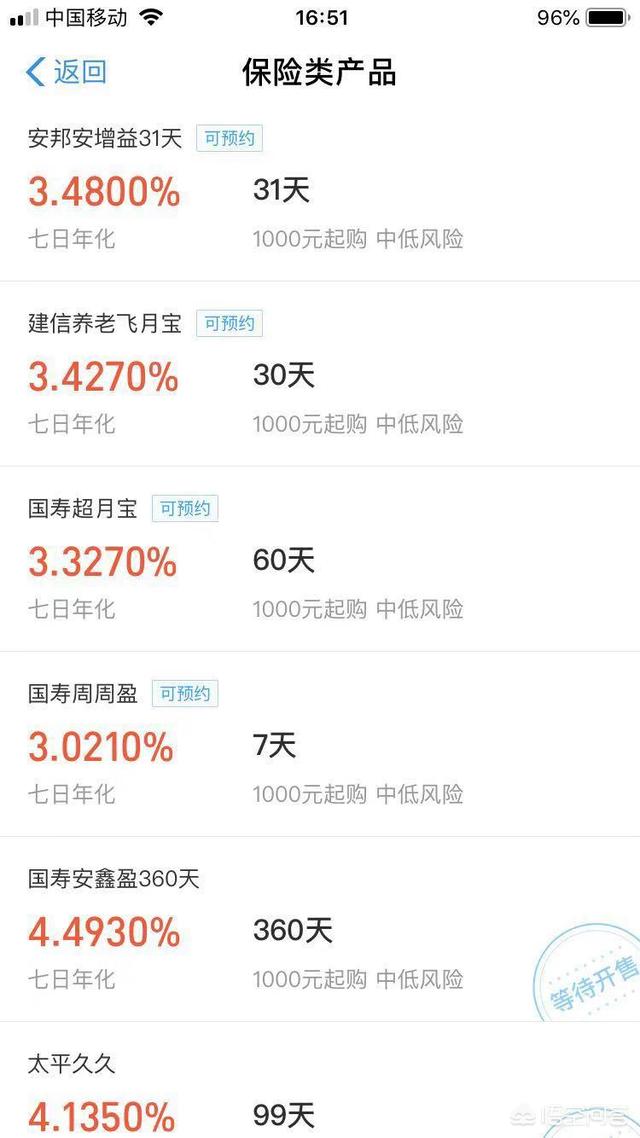Select the 国寿周周盈 7天 product
The height and width of the screenshot is (1138, 640).
[320, 744]
